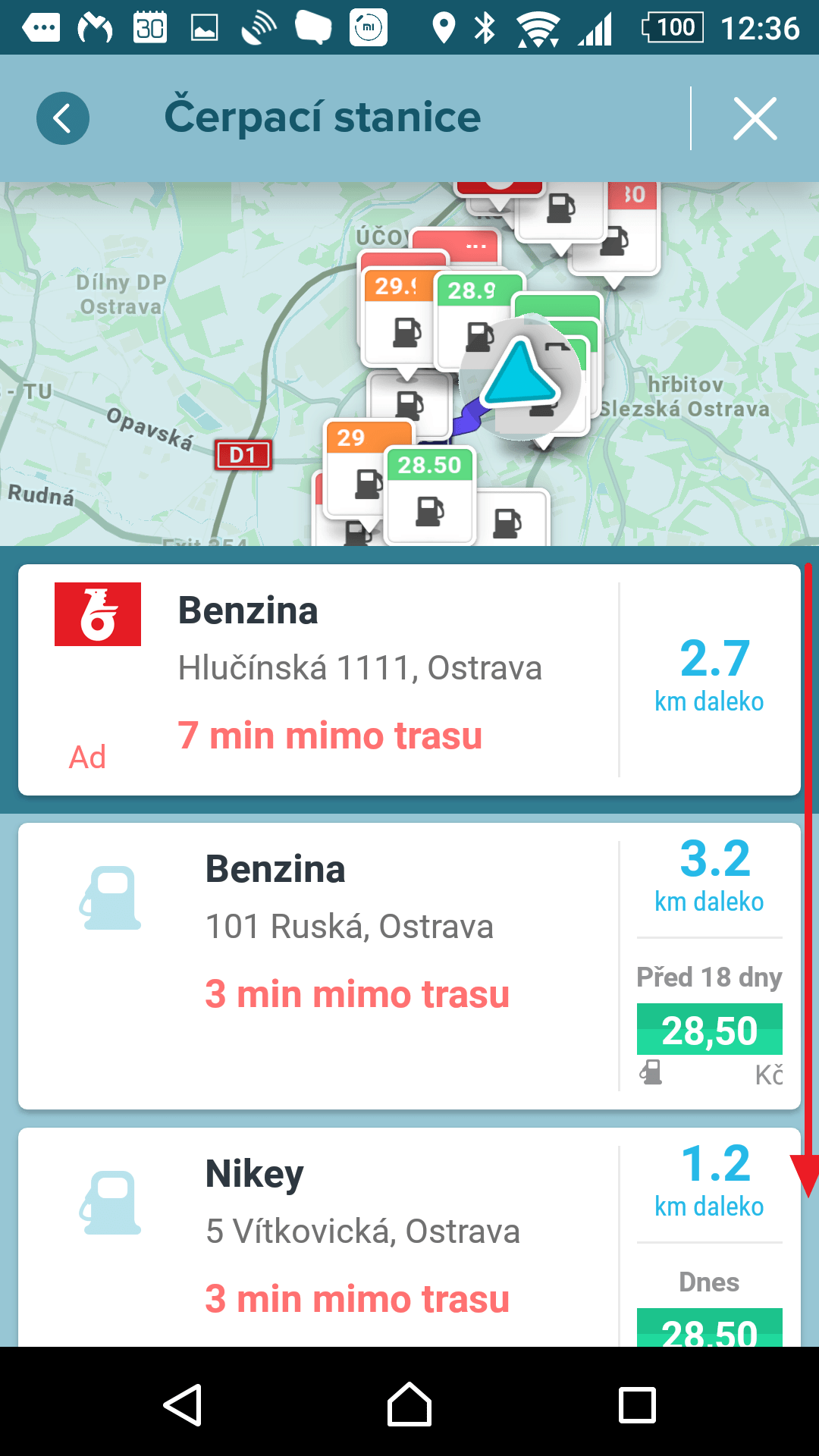Open Benzina at 101 Ruská station

pyautogui.click(x=409, y=966)
